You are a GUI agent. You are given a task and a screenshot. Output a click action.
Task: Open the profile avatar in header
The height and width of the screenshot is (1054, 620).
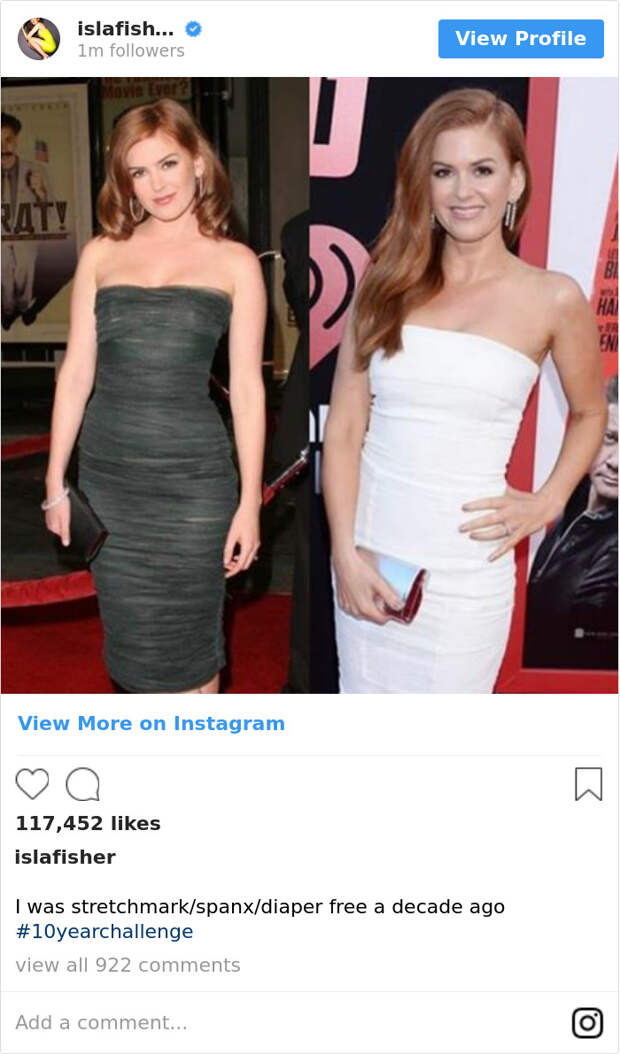point(38,39)
